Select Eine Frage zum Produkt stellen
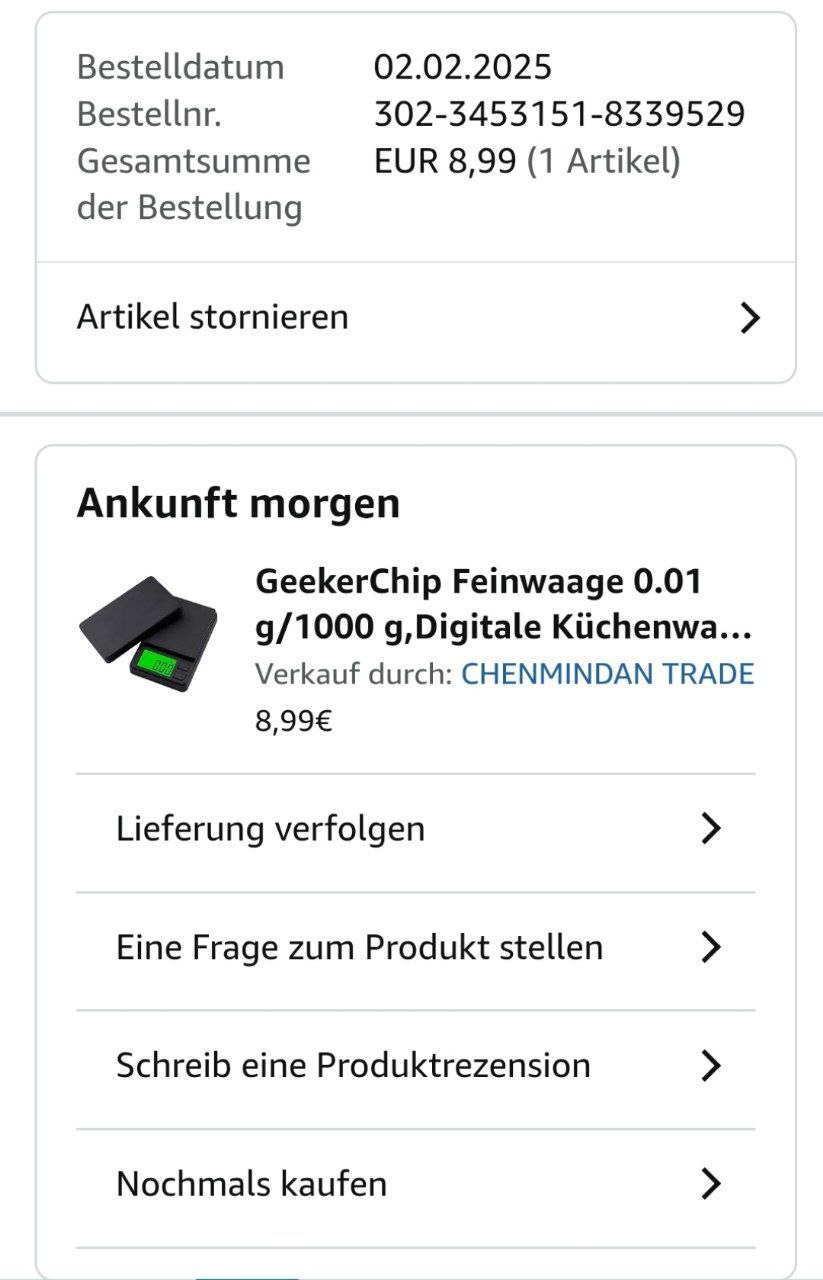Screen dimensions: 823x1280 416,947
